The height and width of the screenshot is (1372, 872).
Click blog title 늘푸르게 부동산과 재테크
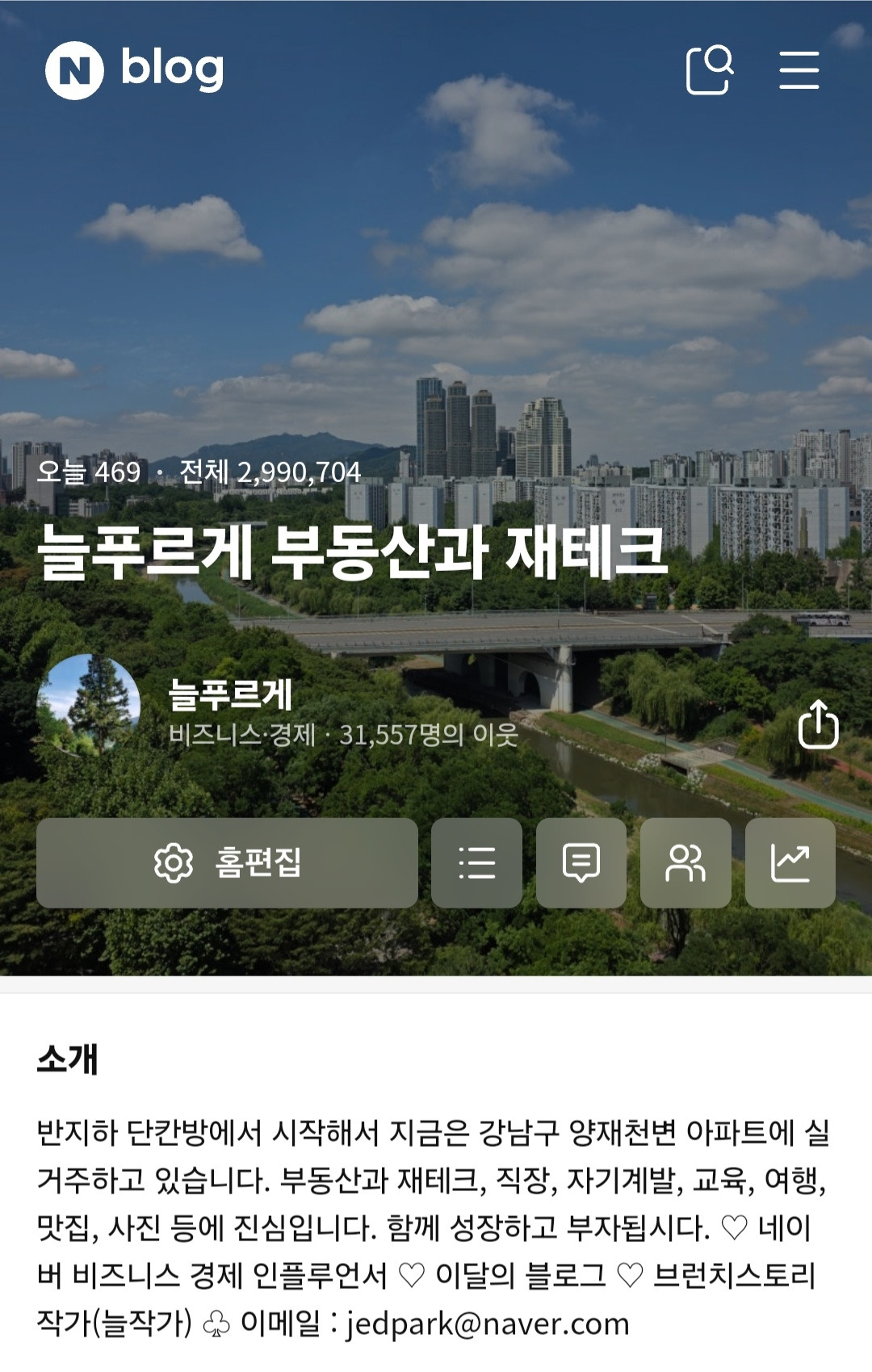(352, 549)
